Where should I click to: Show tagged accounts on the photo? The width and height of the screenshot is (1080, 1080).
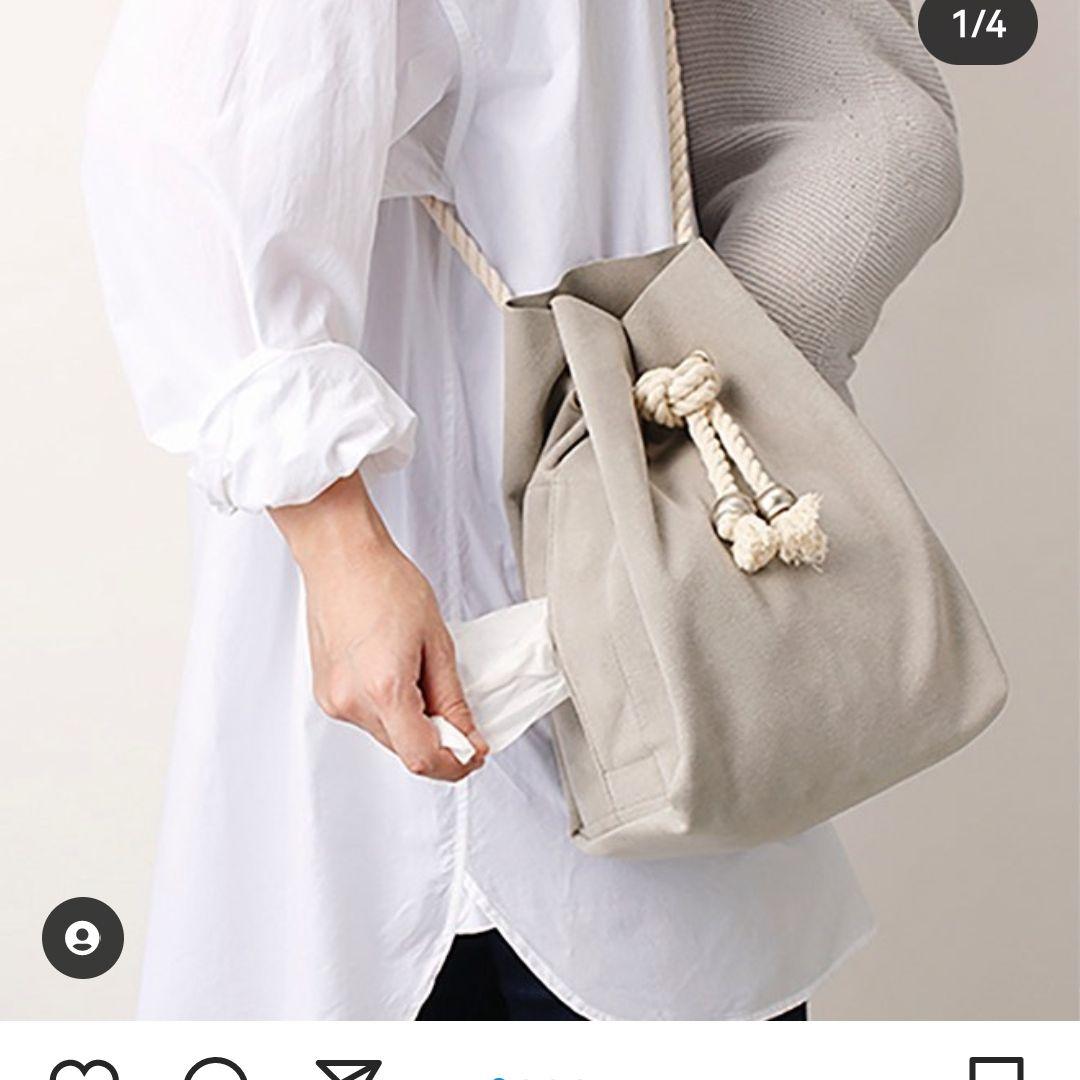click(82, 938)
